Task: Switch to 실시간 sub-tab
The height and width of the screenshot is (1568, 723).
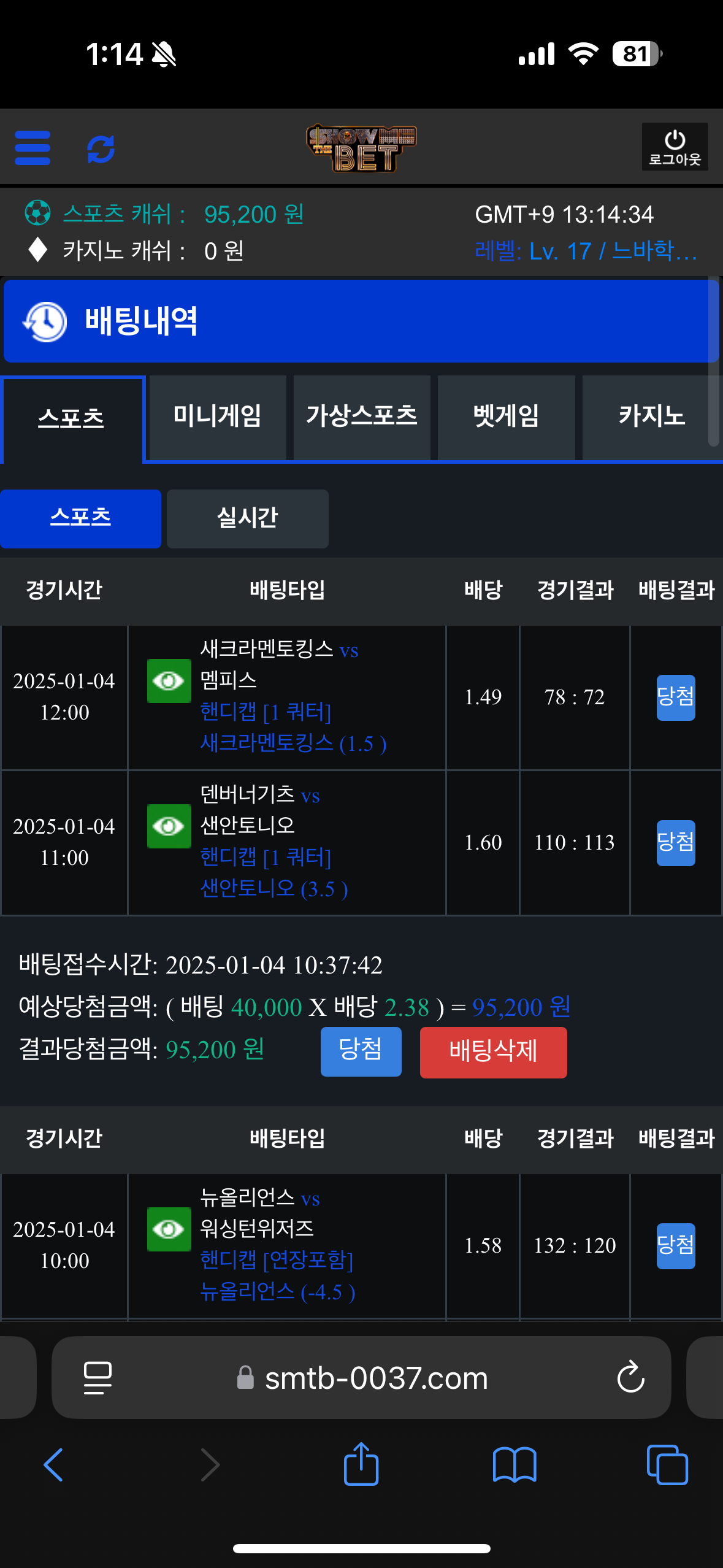Action: [x=247, y=518]
